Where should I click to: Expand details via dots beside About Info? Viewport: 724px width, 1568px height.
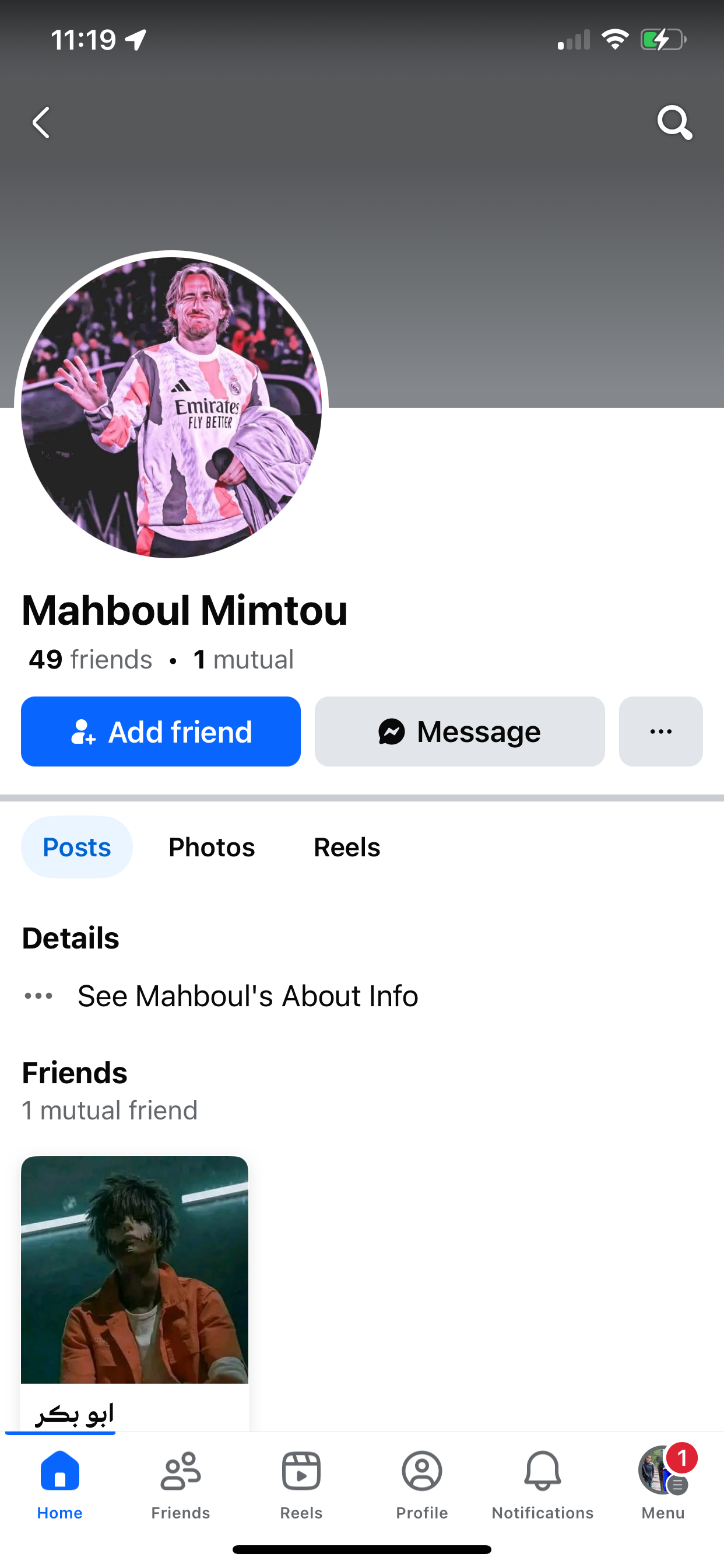click(38, 995)
